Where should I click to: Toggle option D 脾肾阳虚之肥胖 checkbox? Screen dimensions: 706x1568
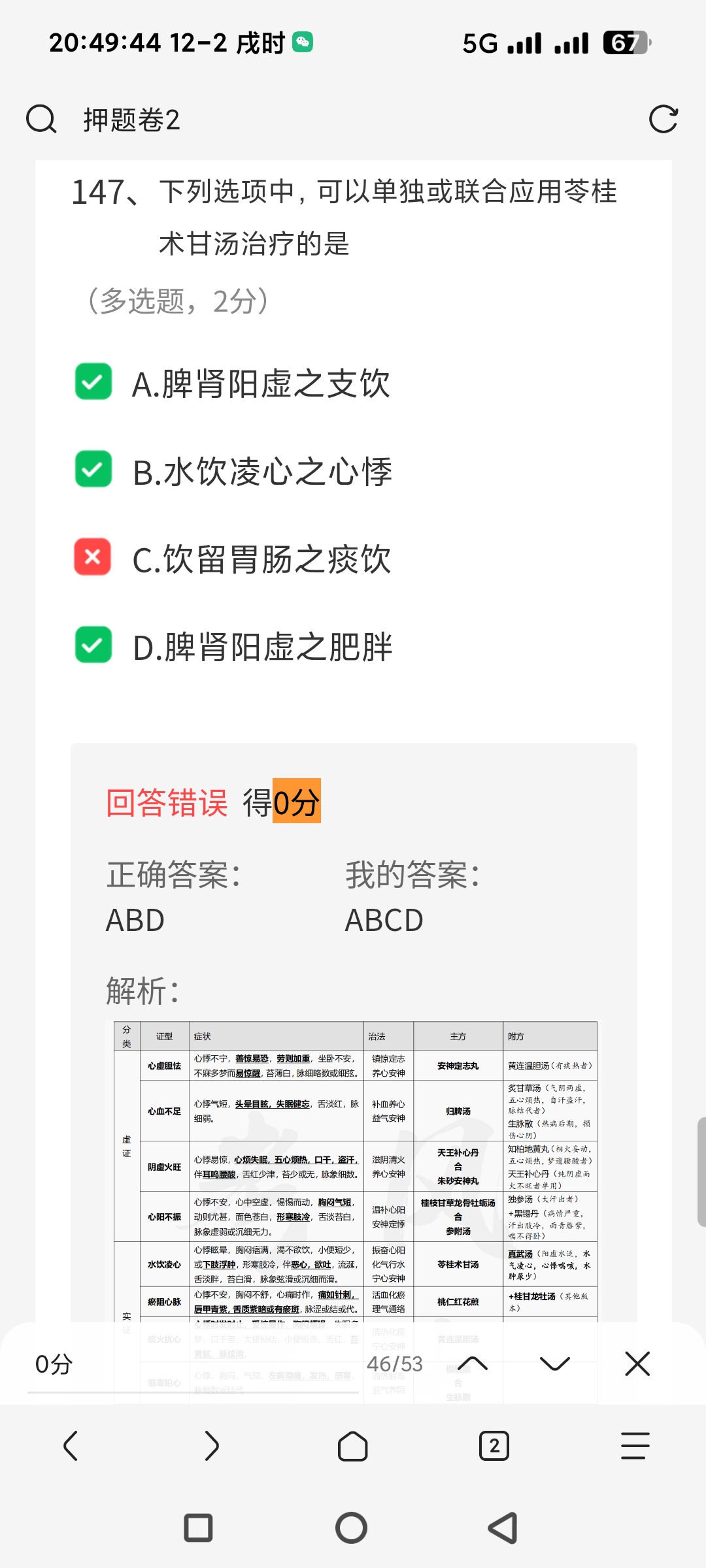point(93,645)
